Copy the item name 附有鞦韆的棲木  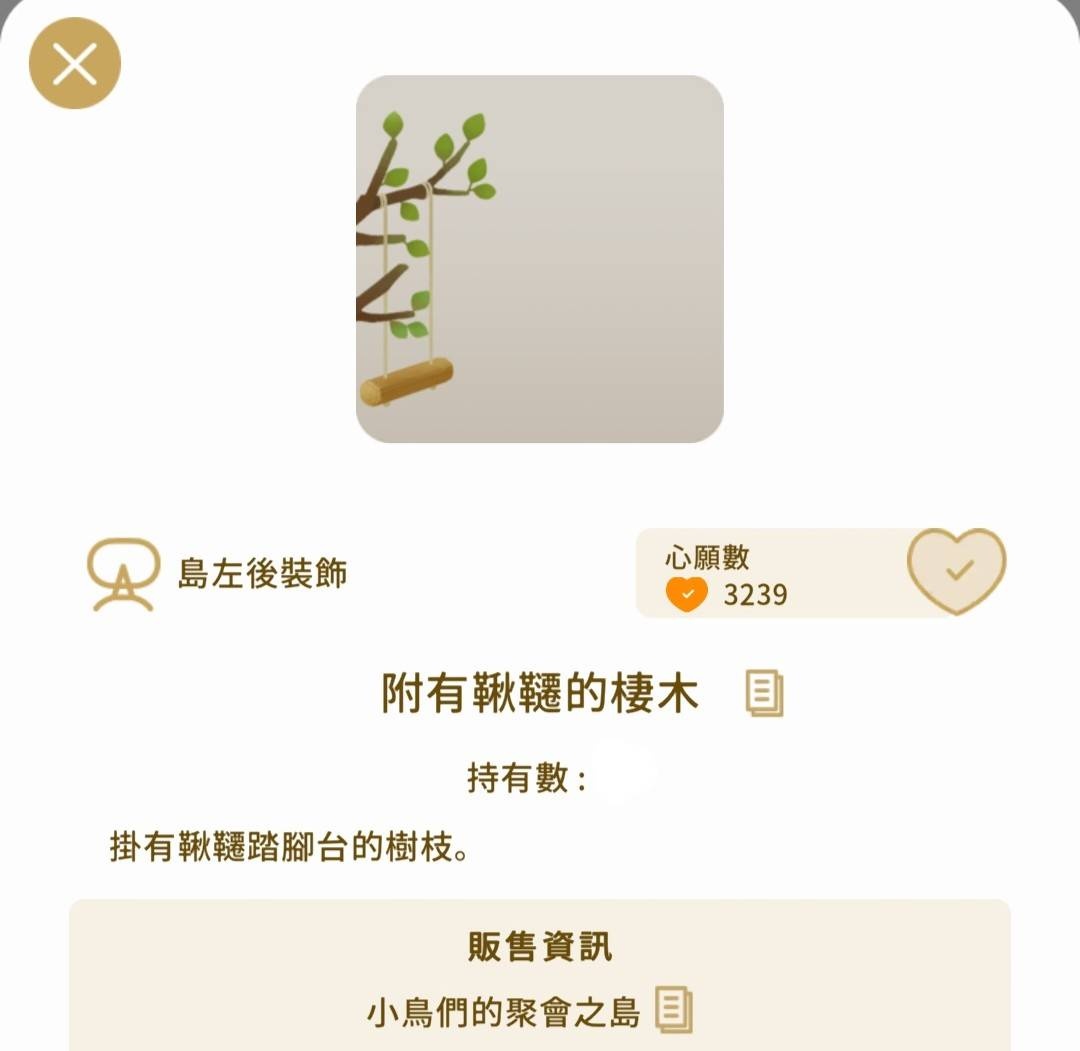click(764, 693)
